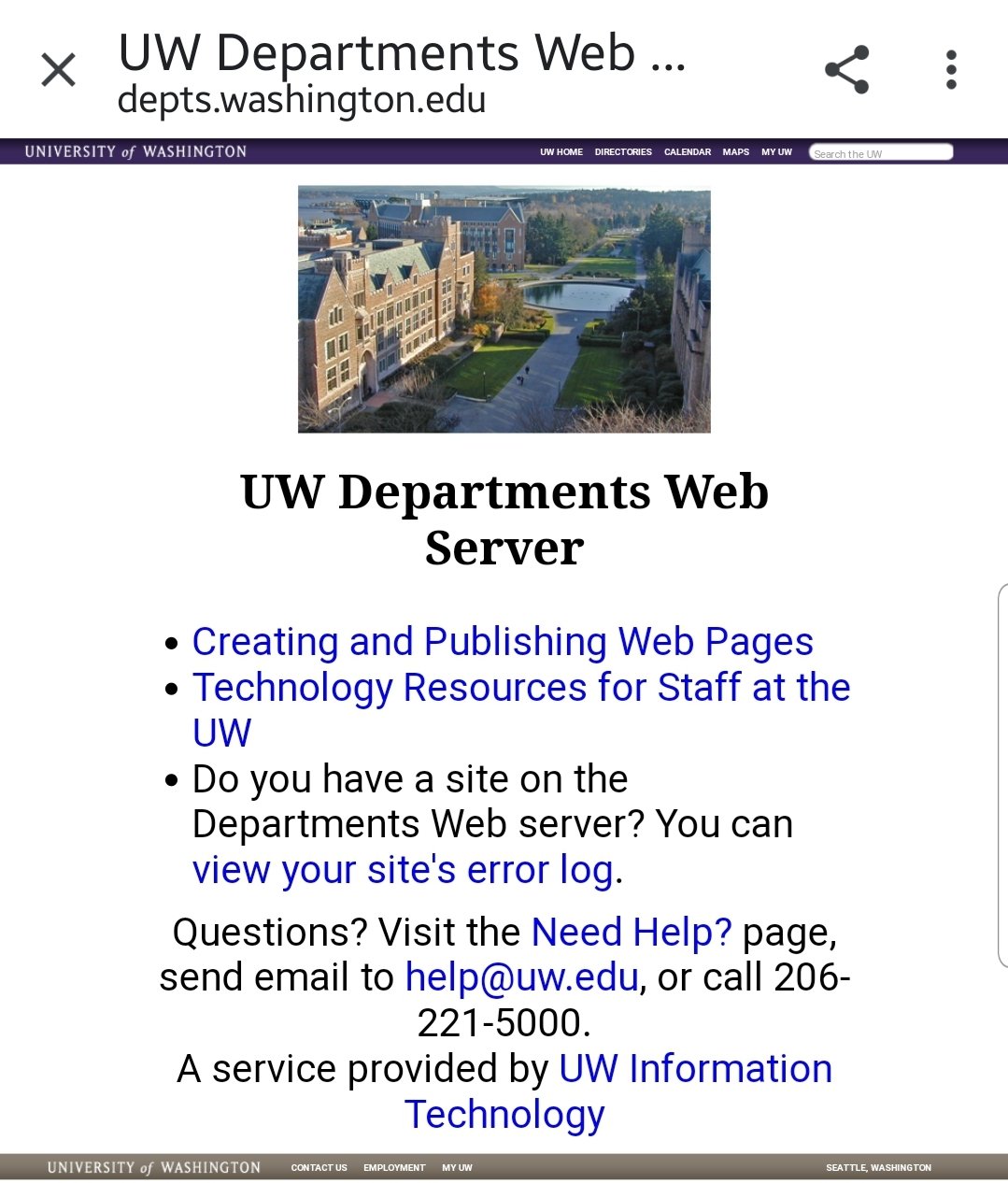View your site's error log
The width and height of the screenshot is (1008, 1183).
pos(403,870)
